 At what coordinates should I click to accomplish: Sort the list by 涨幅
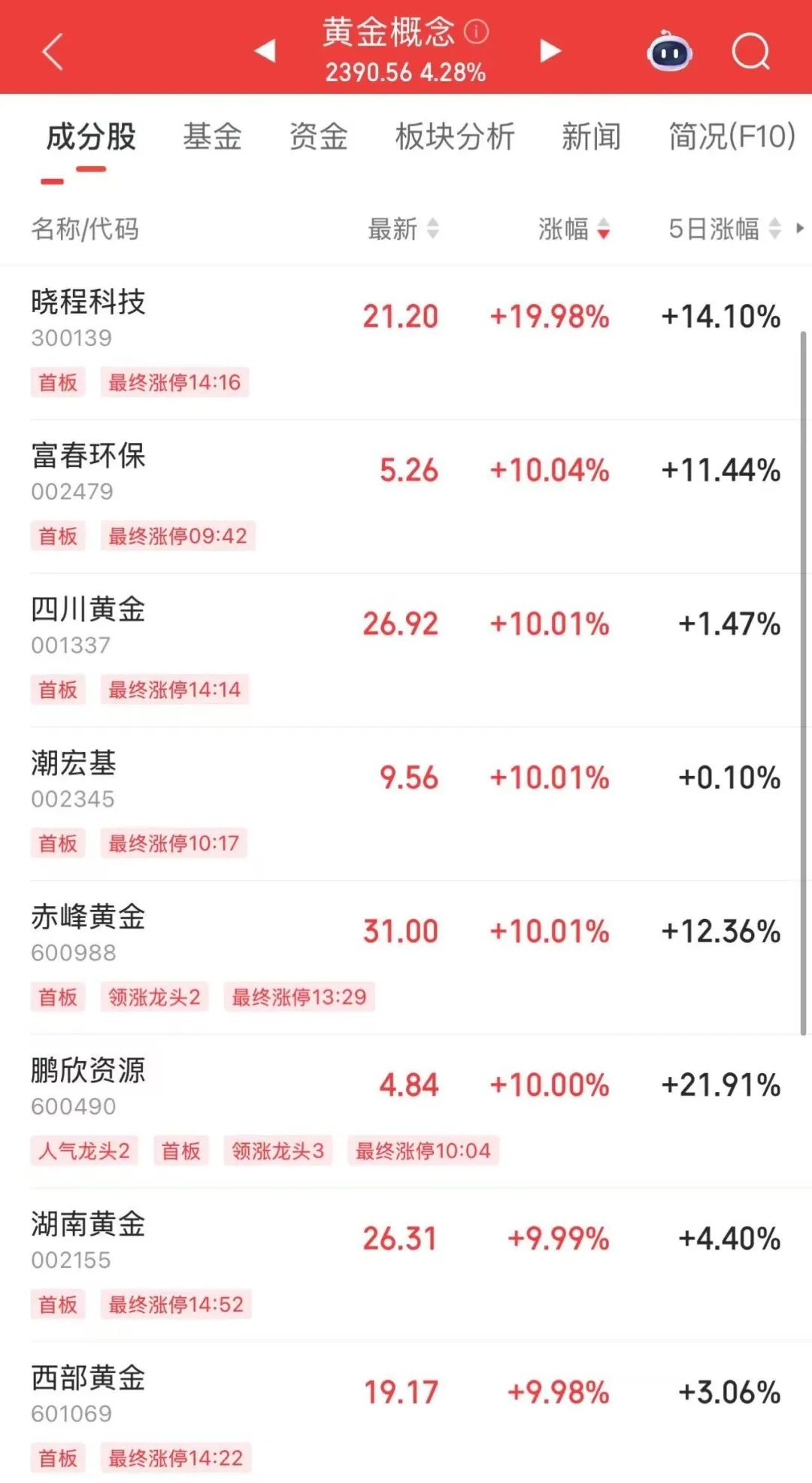pyautogui.click(x=573, y=229)
